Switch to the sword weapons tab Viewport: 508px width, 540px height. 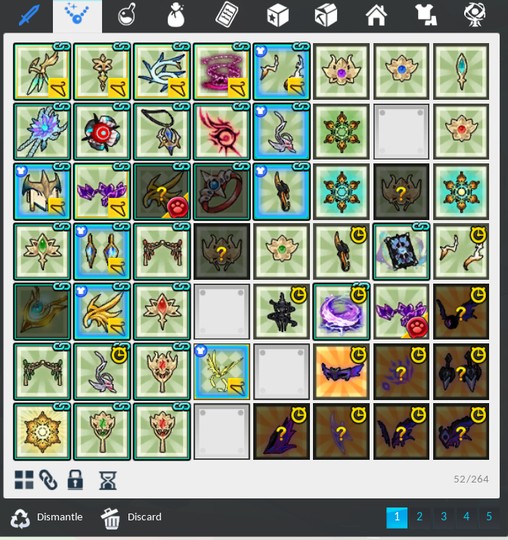29,15
